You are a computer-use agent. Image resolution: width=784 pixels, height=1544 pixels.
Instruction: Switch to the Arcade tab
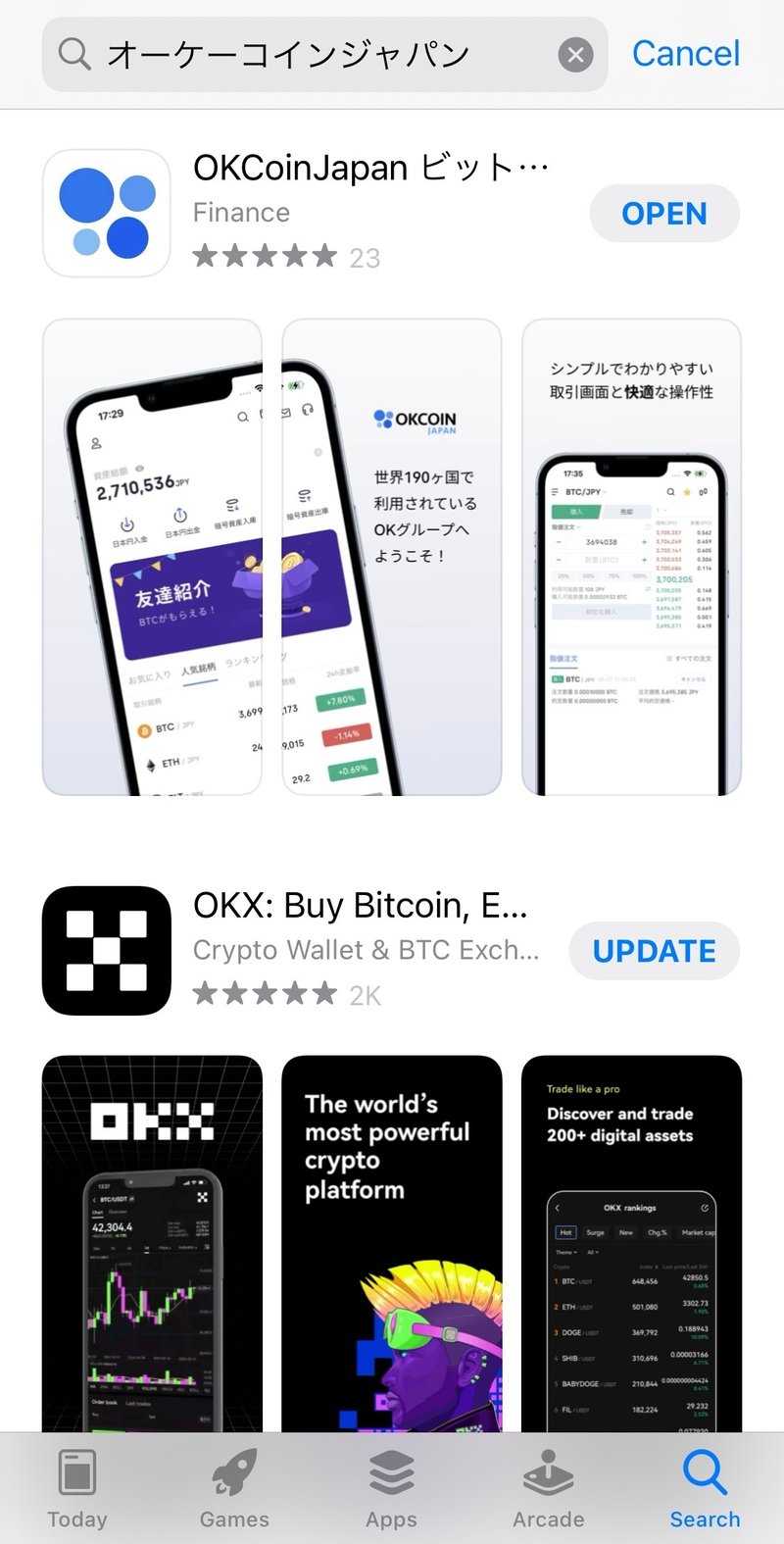click(548, 1490)
